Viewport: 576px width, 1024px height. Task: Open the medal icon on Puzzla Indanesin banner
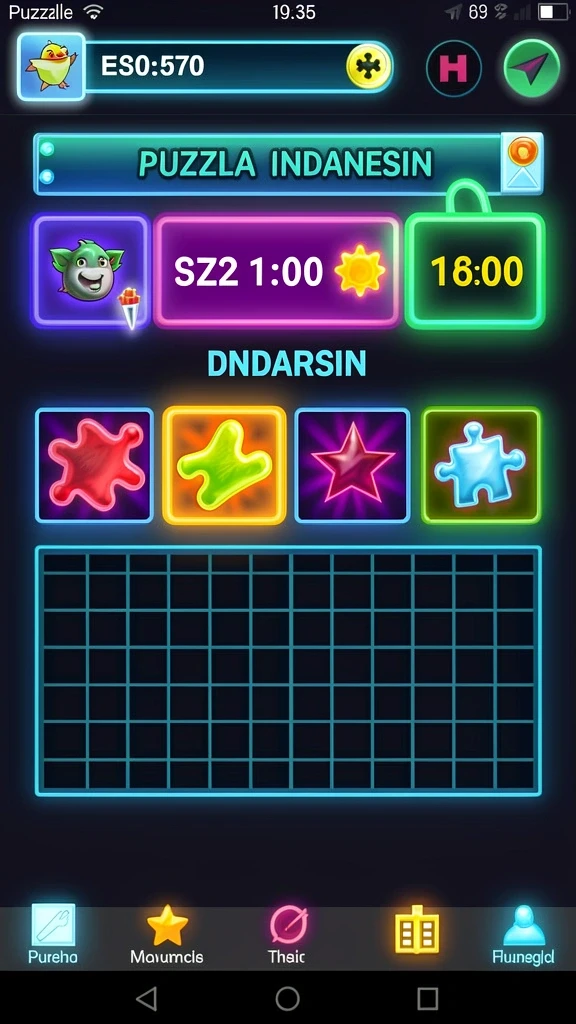[522, 163]
